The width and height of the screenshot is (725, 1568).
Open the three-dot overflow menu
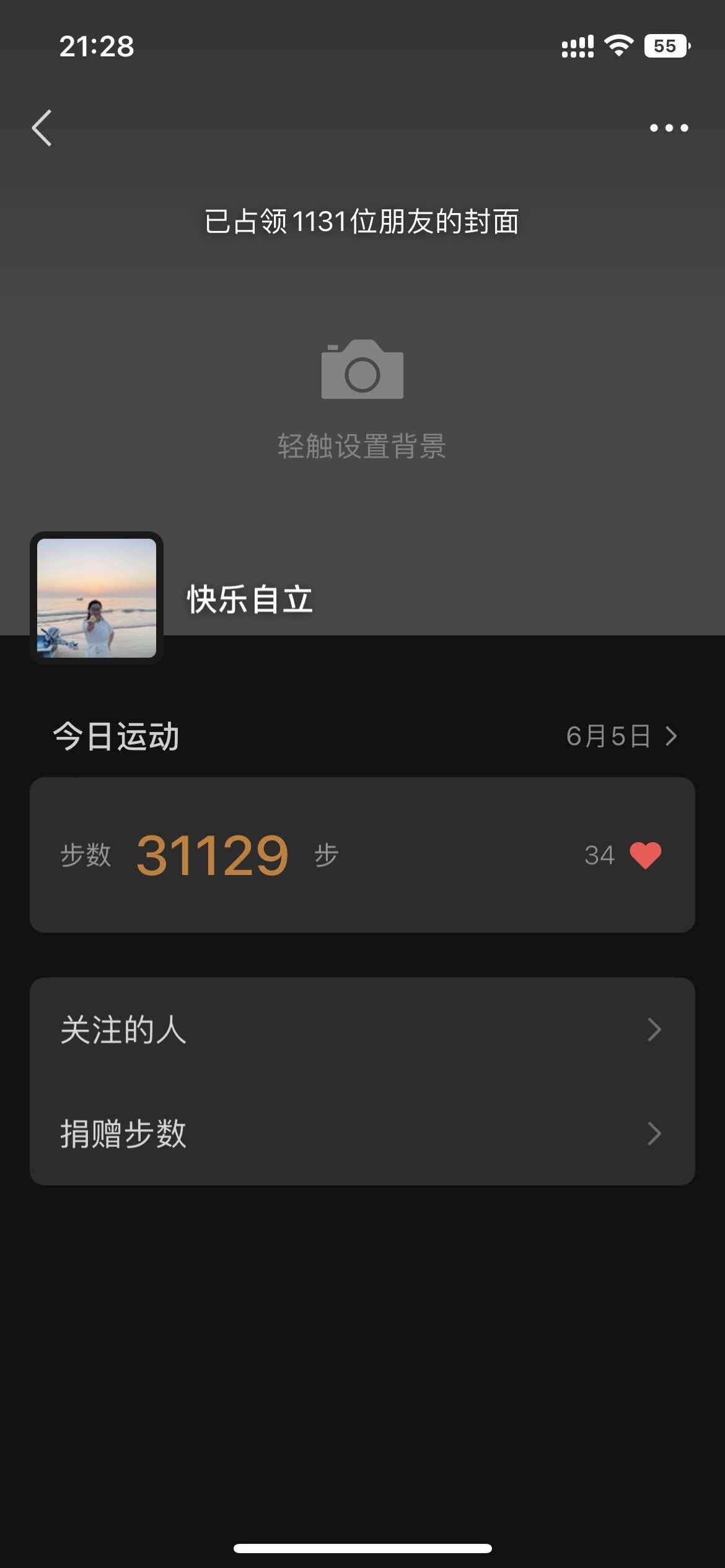coord(669,128)
